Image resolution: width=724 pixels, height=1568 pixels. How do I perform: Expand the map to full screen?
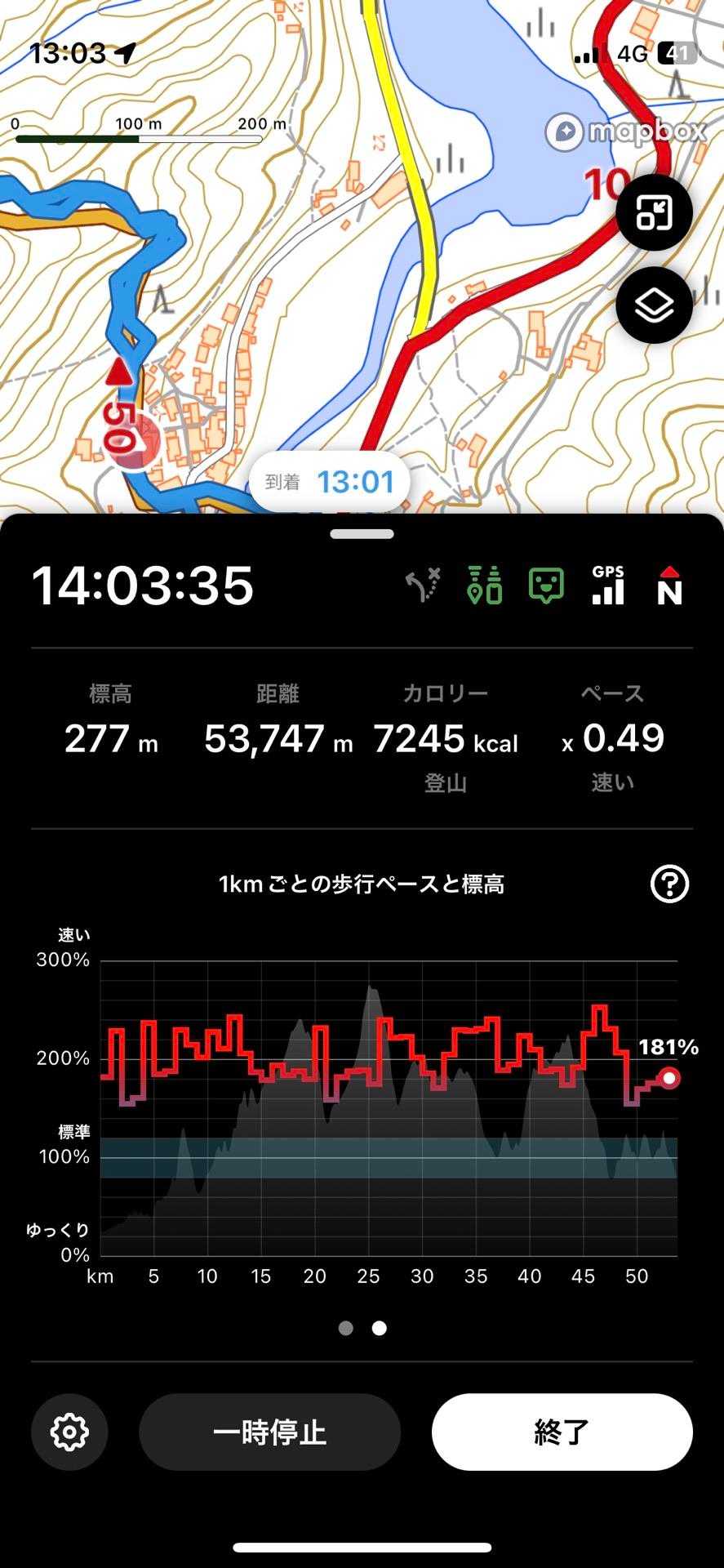654,213
